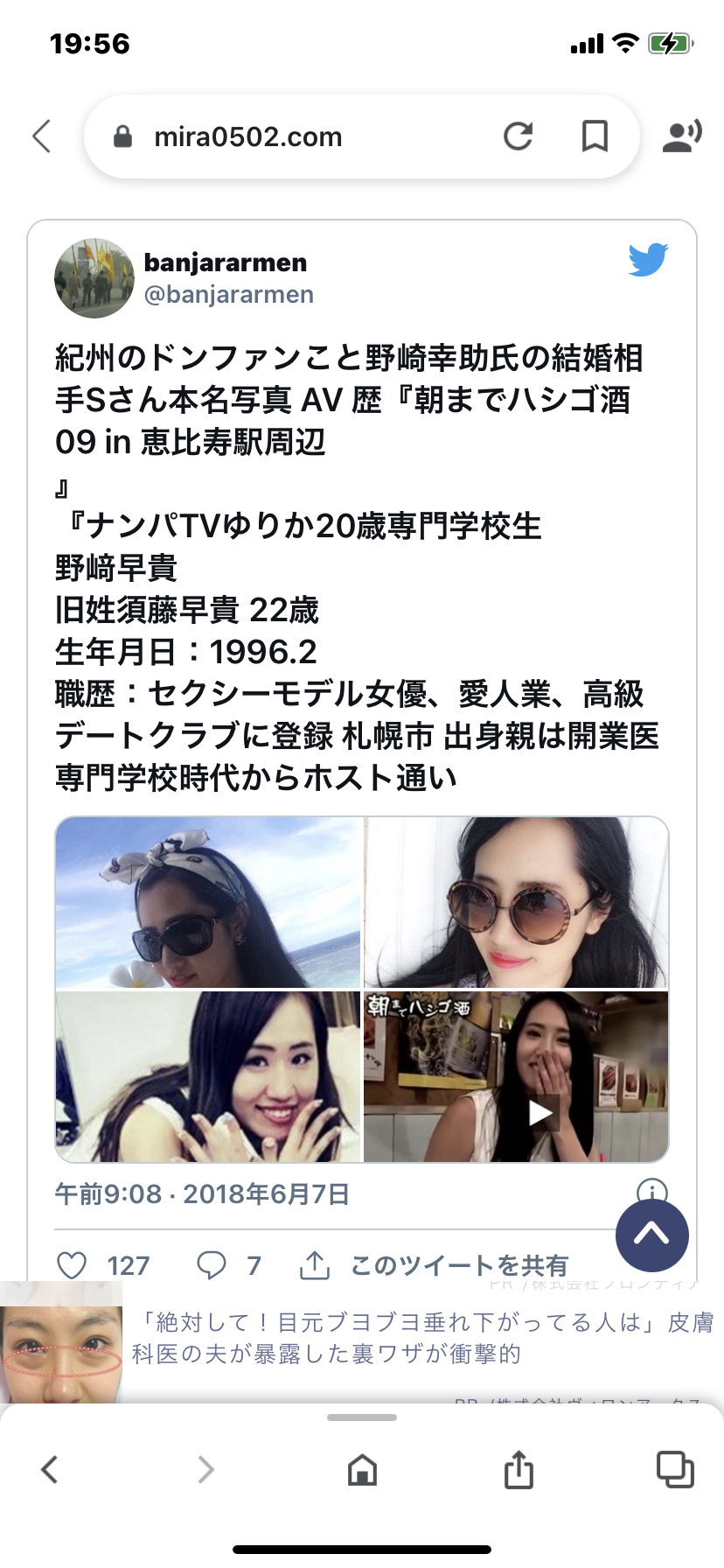This screenshot has width=724, height=1568.
Task: Share this page from the bottom toolbar
Action: click(519, 1469)
